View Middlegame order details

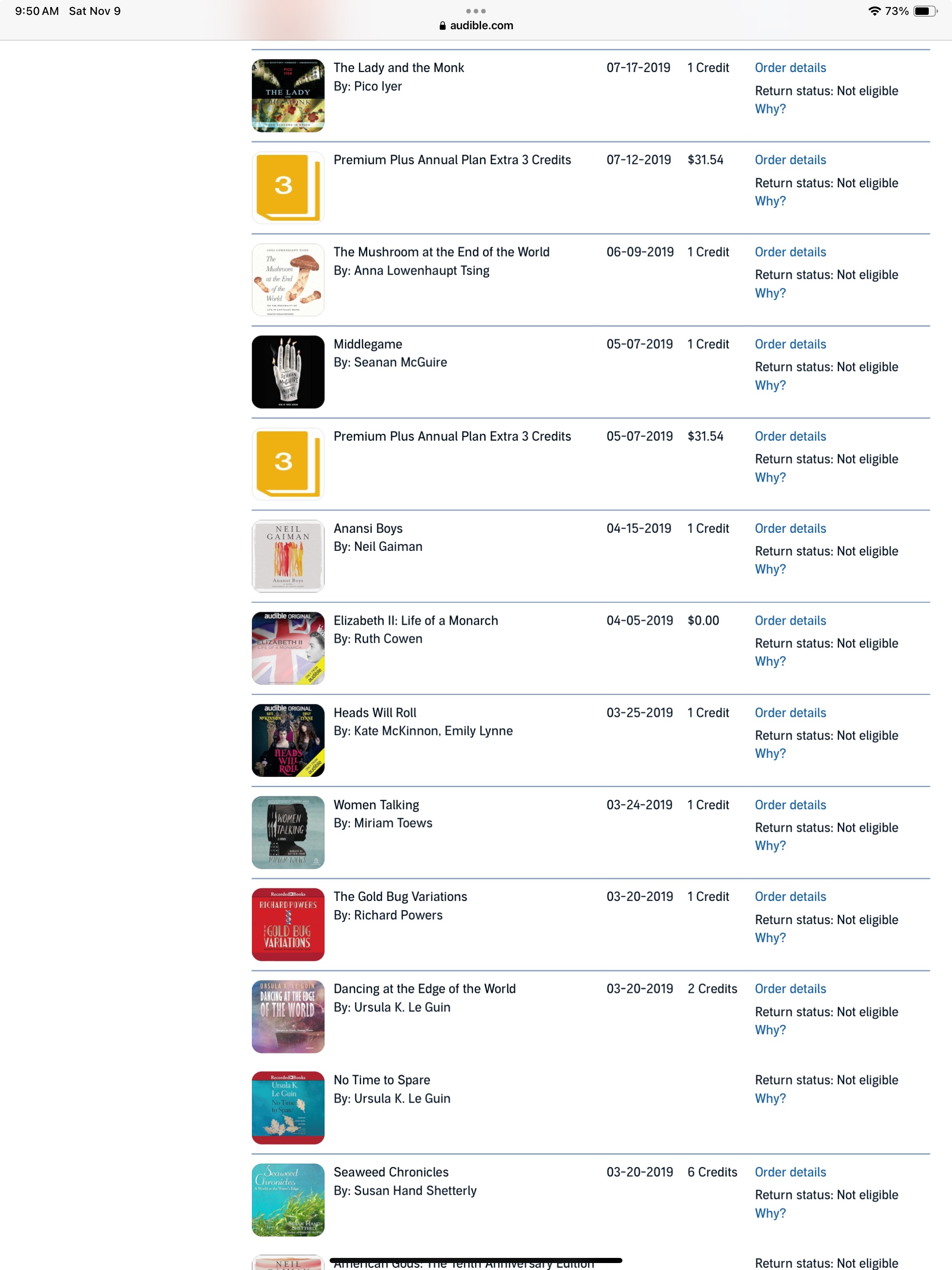click(x=790, y=344)
